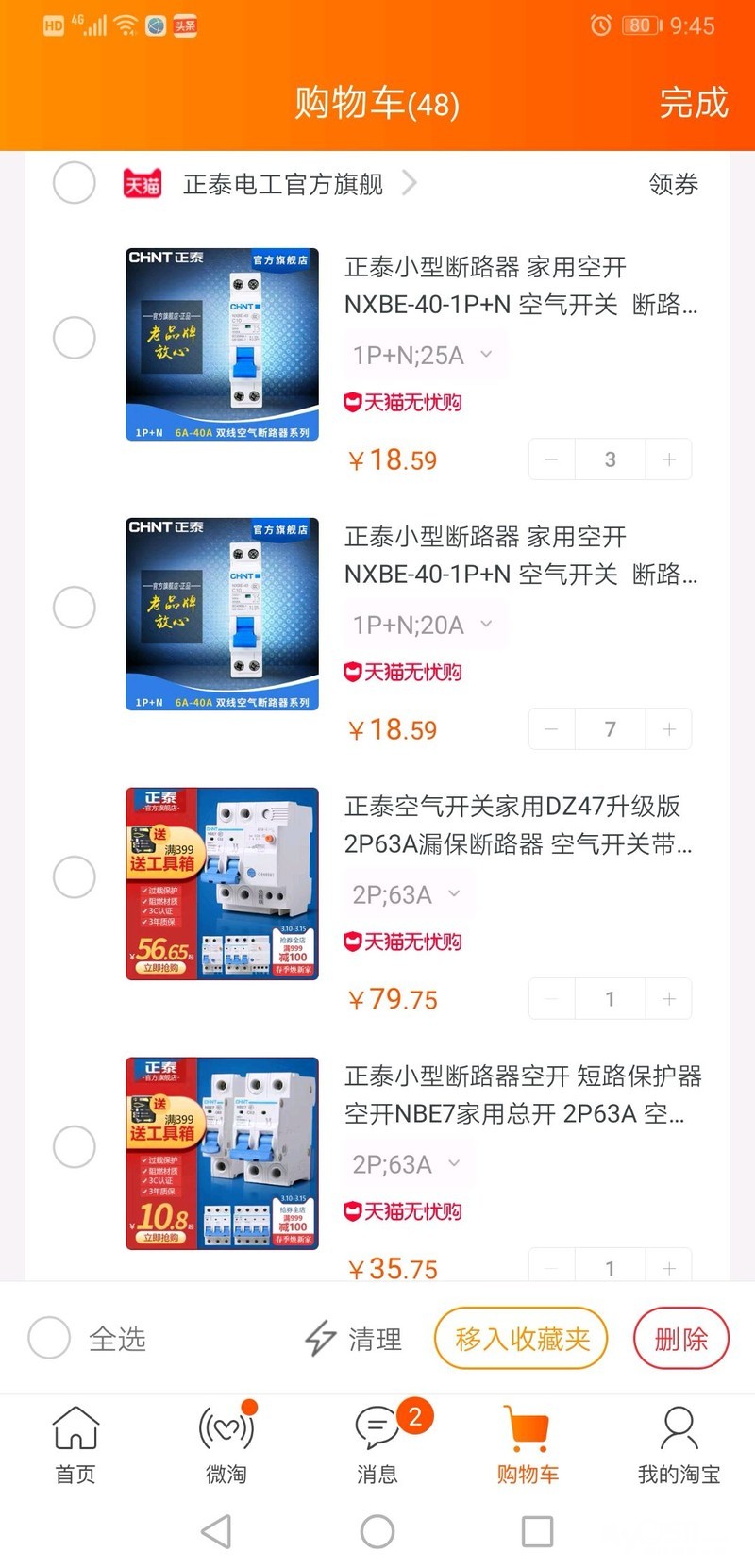Tap 领券 to get store coupons
This screenshot has height=1568, width=755.
(x=674, y=184)
